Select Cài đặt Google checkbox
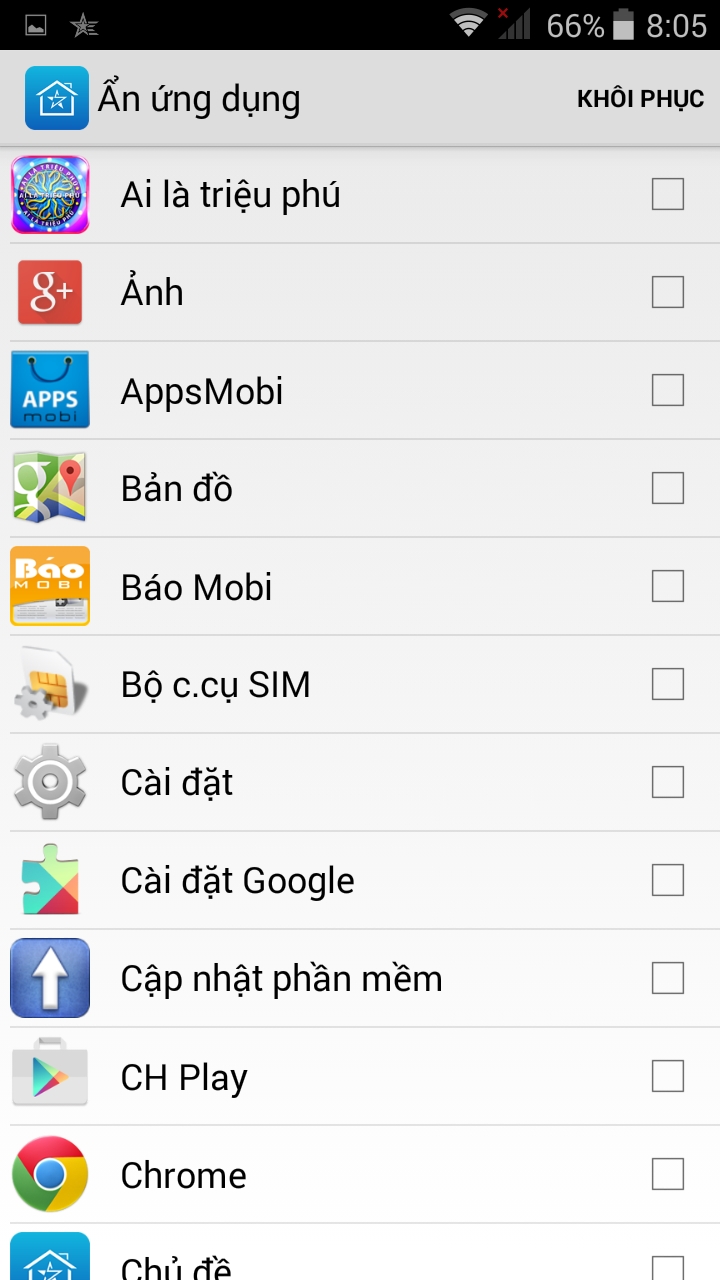This screenshot has height=1280, width=720. [x=668, y=880]
